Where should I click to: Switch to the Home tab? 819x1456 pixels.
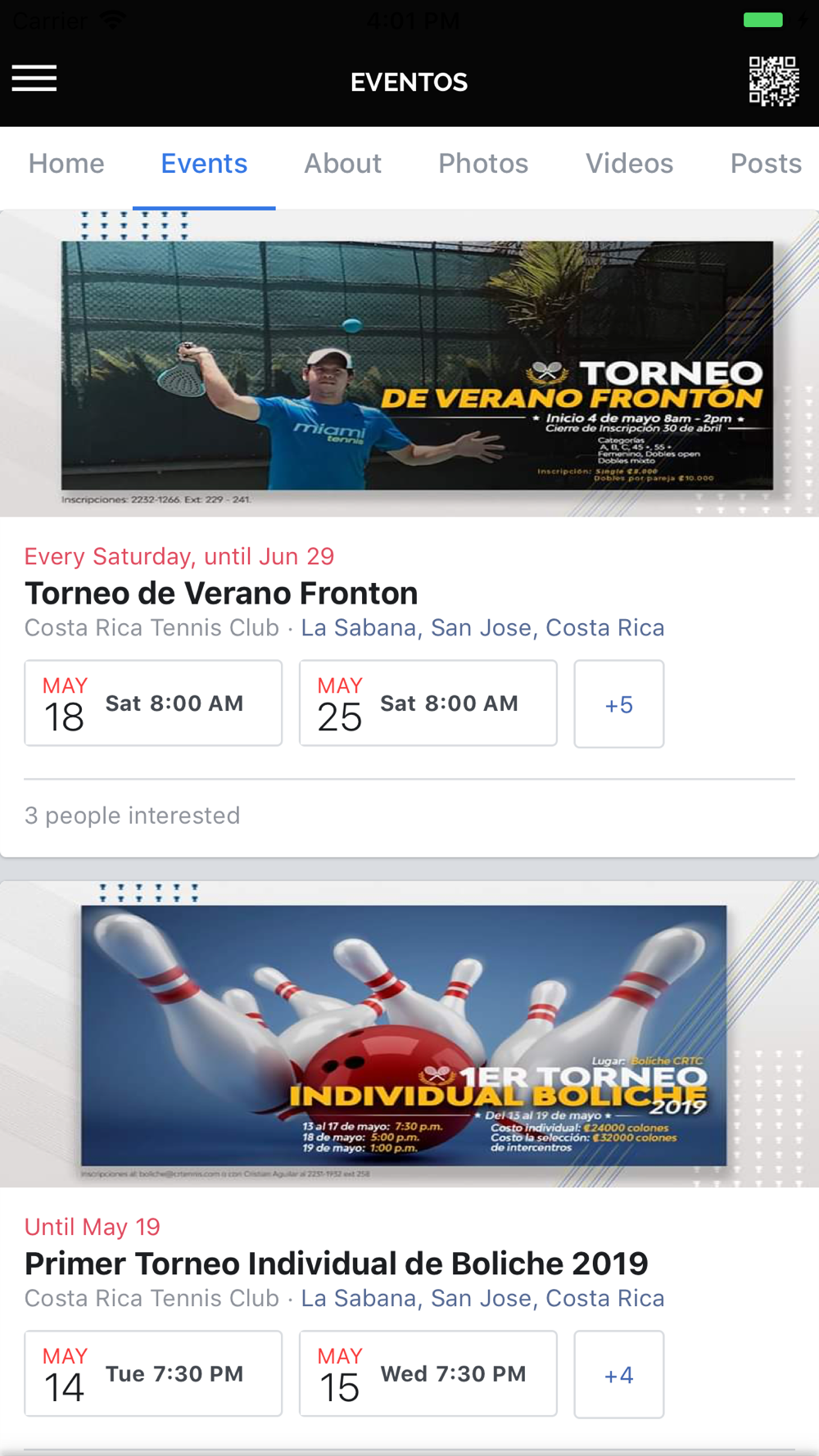point(66,164)
